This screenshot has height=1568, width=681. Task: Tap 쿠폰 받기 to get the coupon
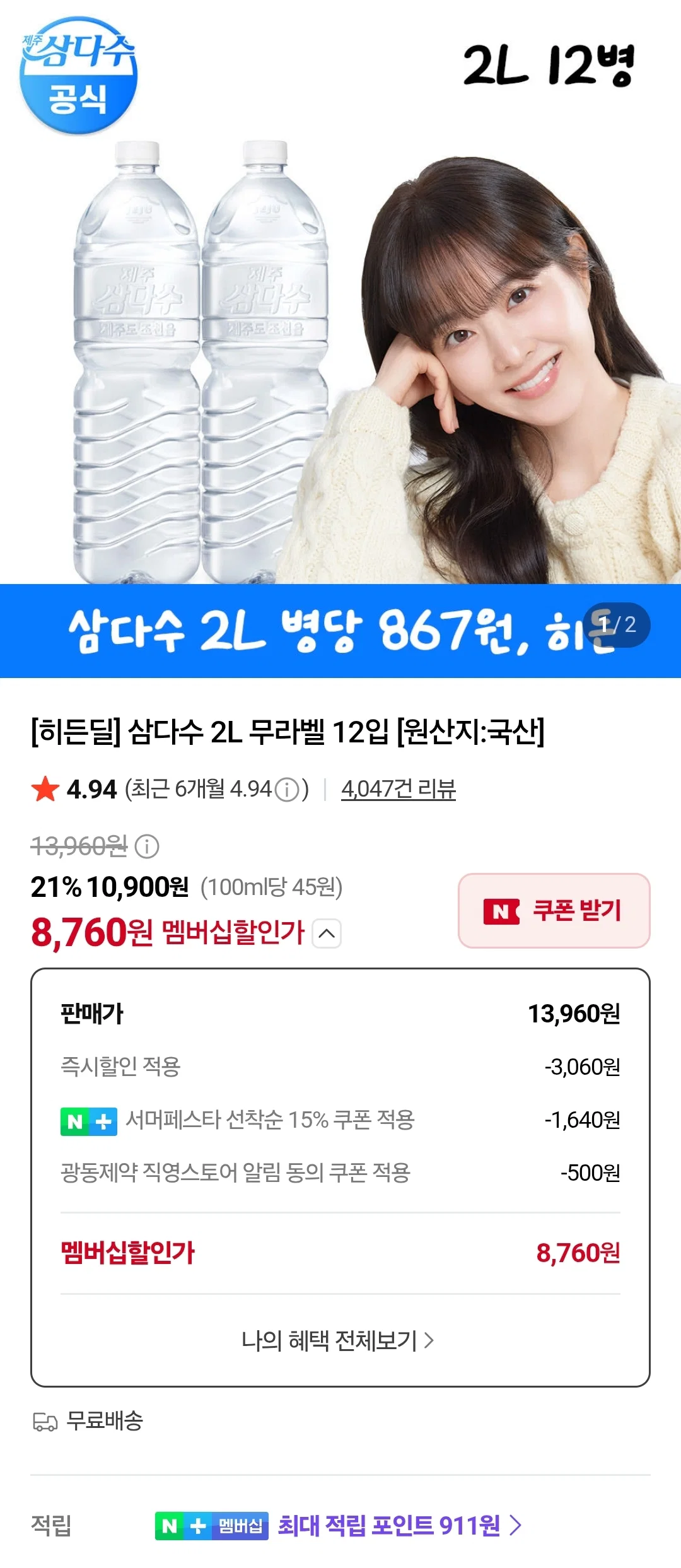click(x=554, y=910)
